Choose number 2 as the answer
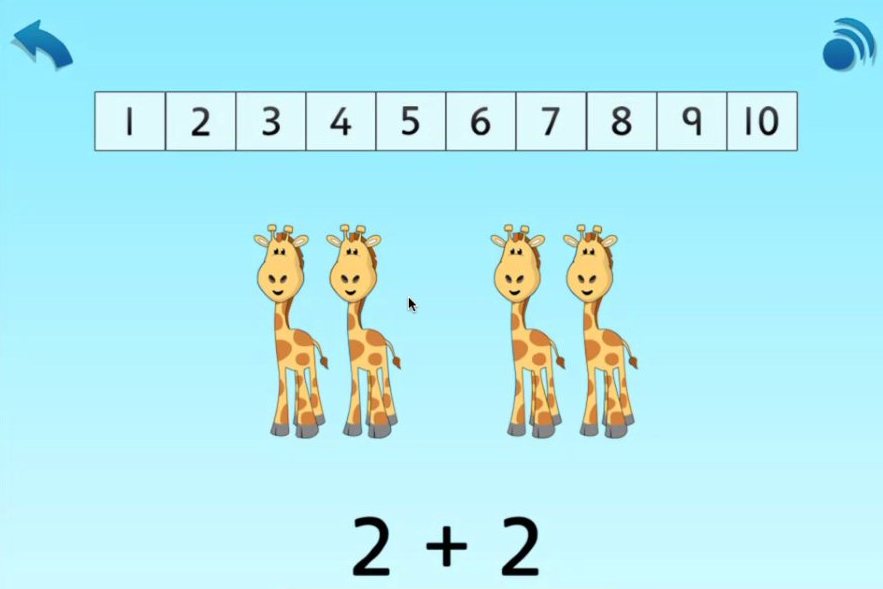The image size is (883, 589). (200, 121)
